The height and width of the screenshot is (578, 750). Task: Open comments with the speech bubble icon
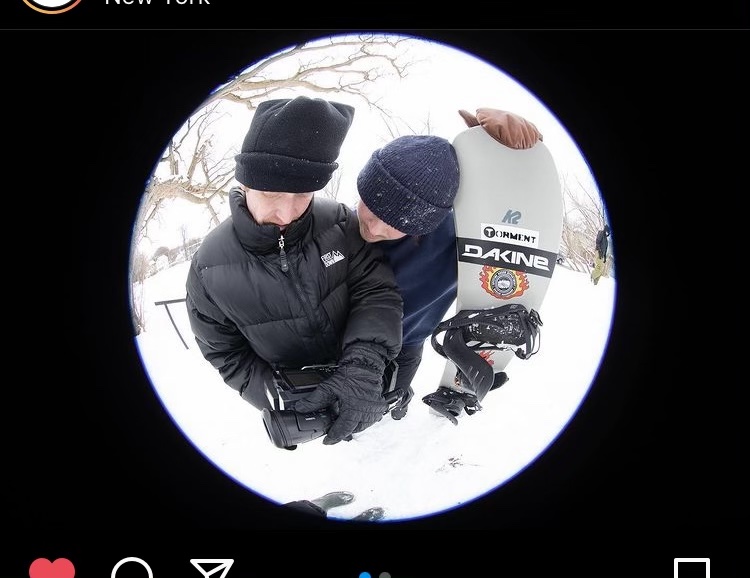[132, 568]
